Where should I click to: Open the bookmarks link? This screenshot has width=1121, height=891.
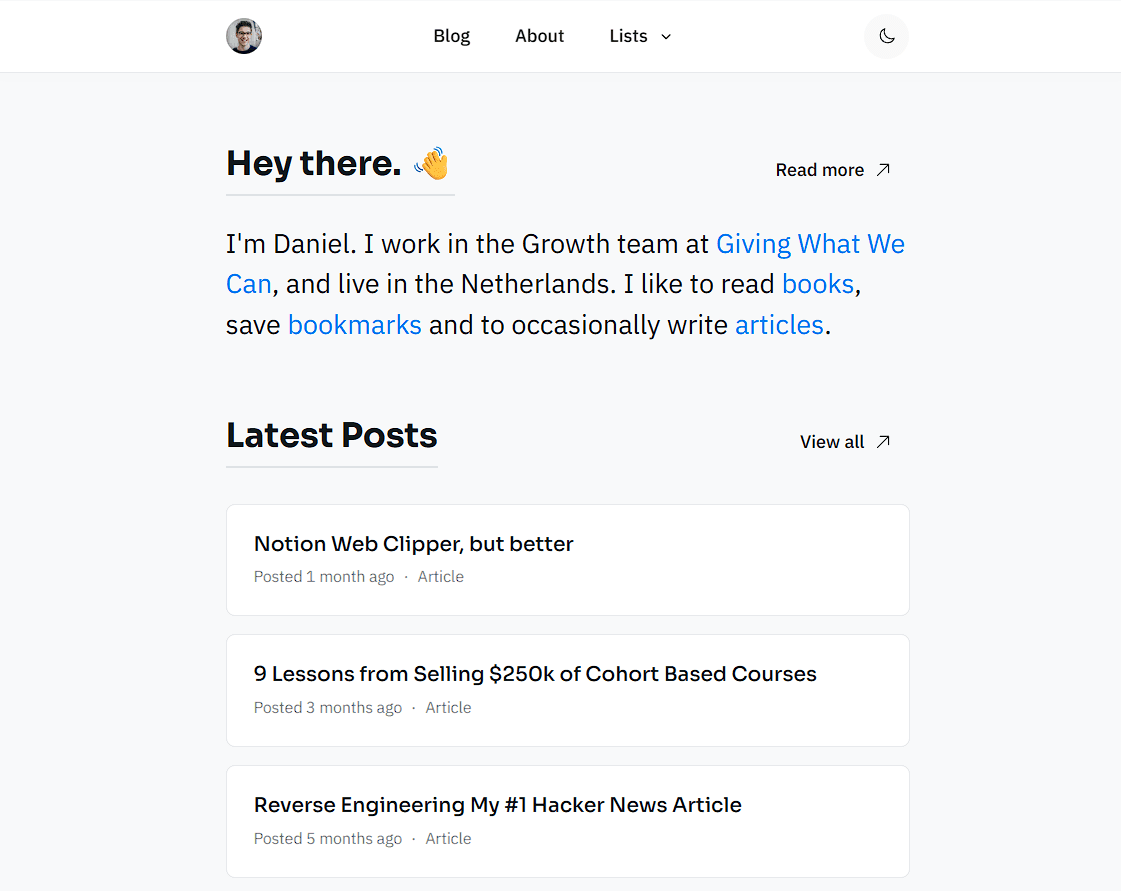pyautogui.click(x=355, y=325)
